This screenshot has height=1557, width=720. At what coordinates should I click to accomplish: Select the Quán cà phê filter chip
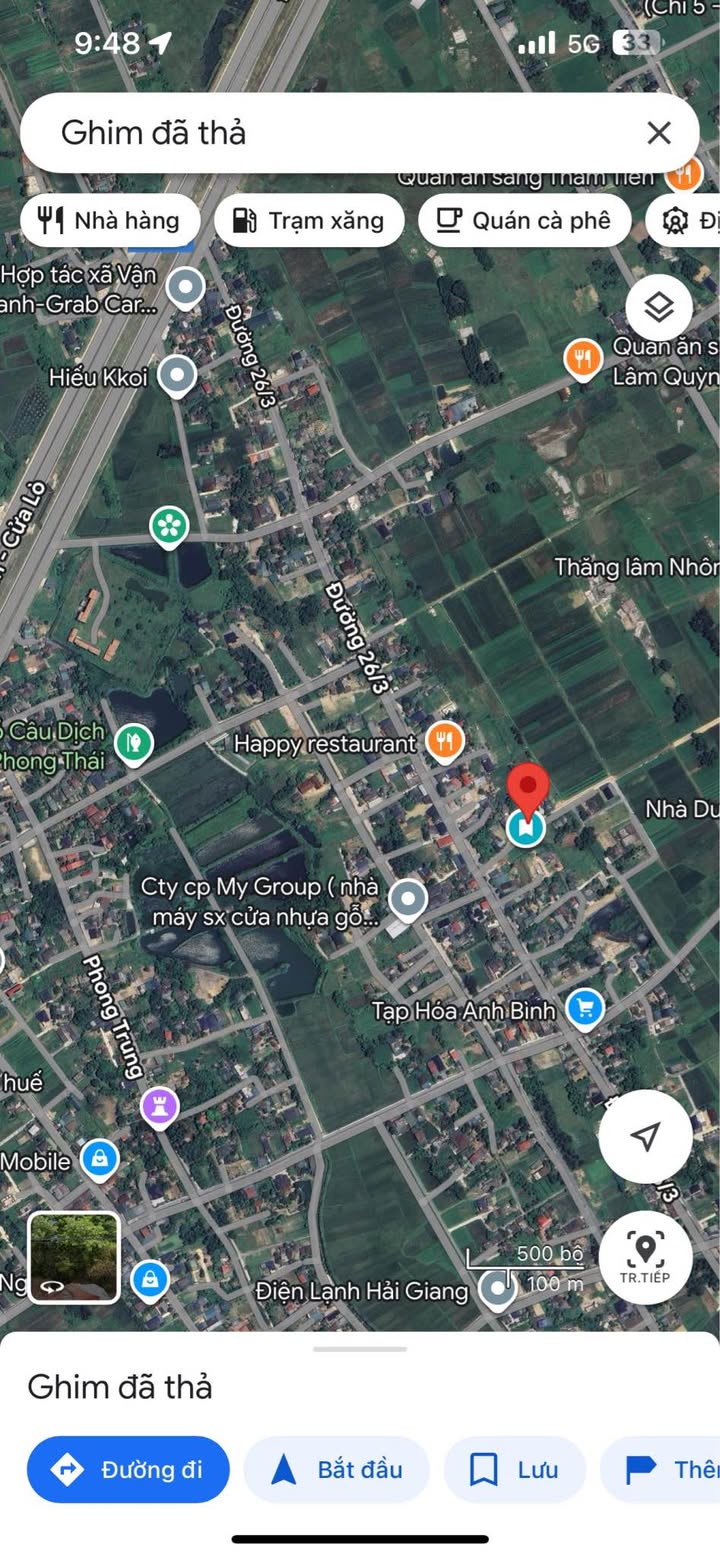click(x=525, y=220)
